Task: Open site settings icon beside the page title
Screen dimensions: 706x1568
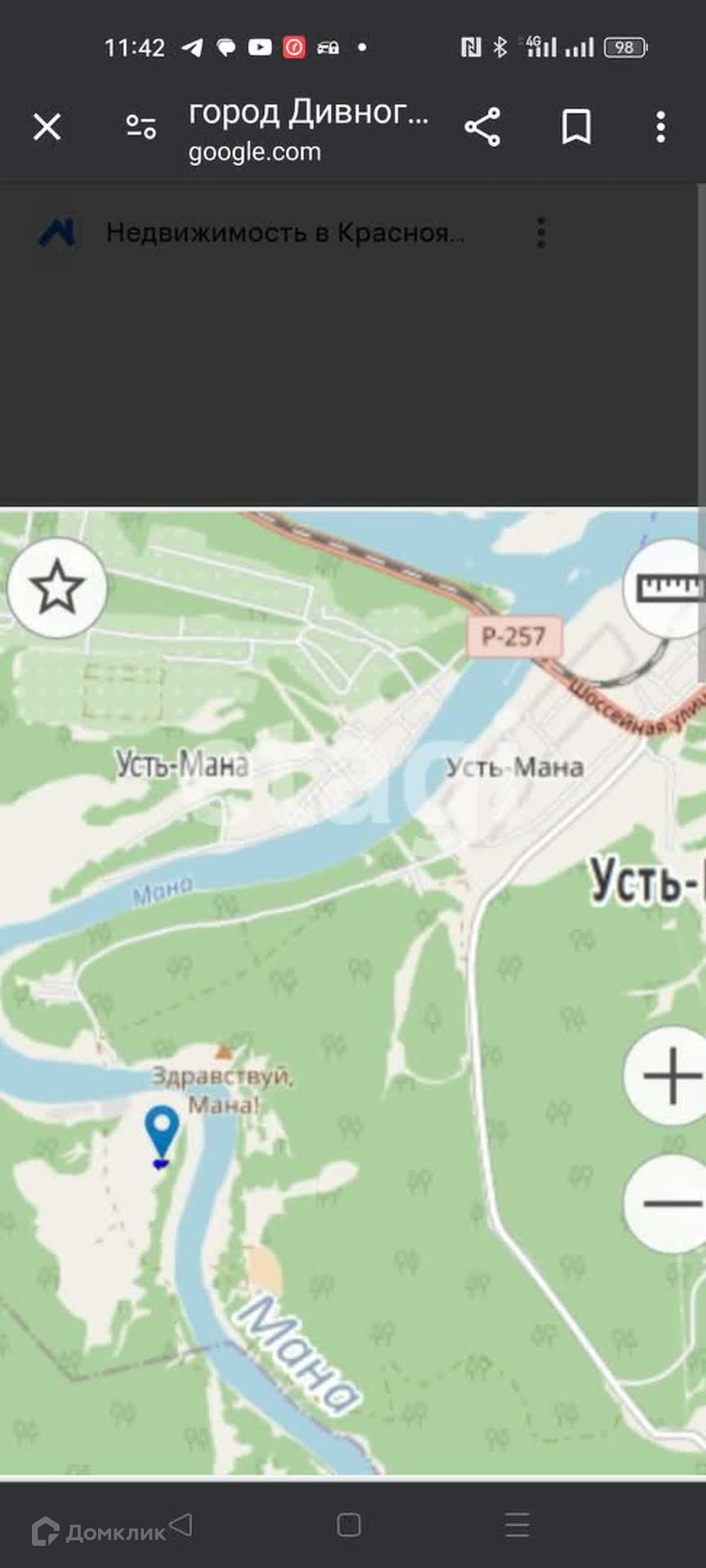Action: pyautogui.click(x=141, y=127)
